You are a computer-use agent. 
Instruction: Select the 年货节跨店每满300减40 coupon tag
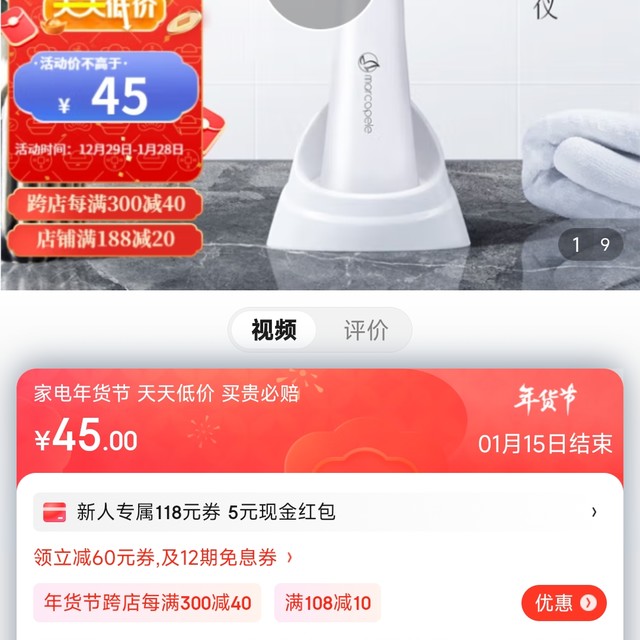(147, 602)
